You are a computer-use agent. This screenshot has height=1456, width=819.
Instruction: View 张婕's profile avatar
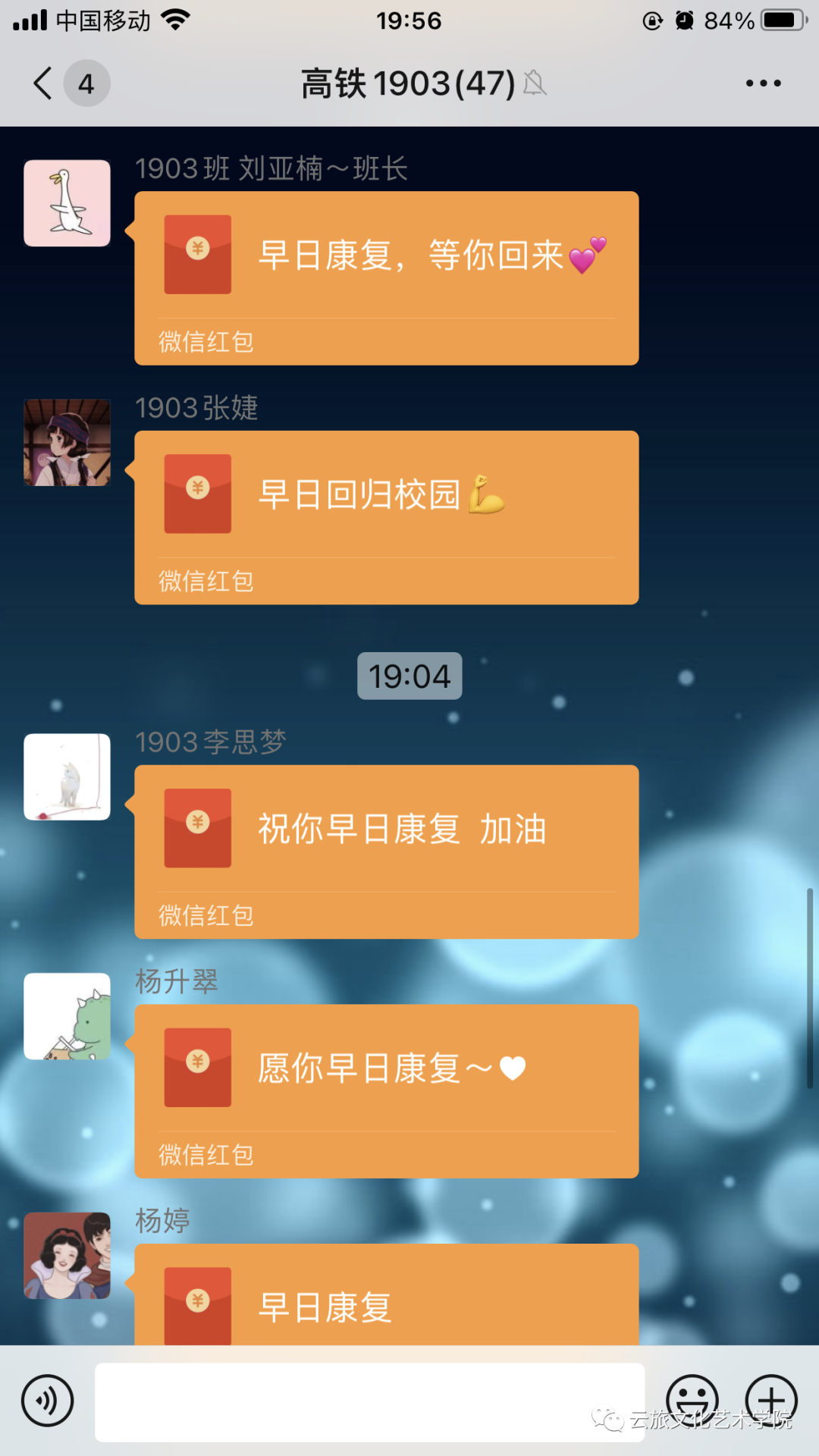(67, 443)
